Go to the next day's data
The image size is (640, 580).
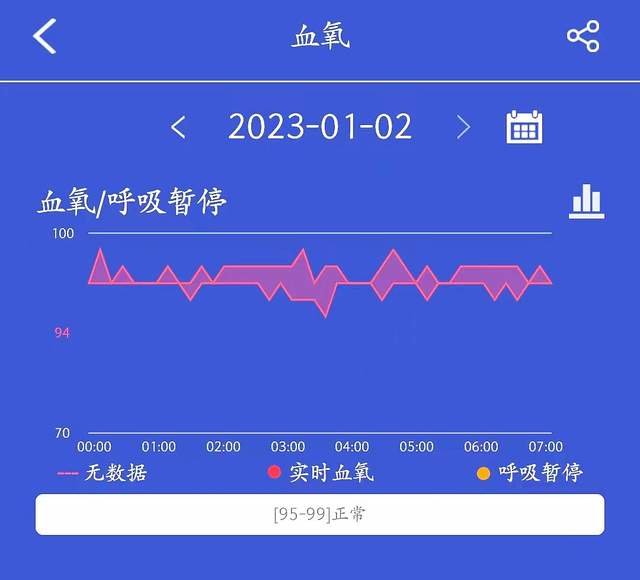click(x=463, y=127)
